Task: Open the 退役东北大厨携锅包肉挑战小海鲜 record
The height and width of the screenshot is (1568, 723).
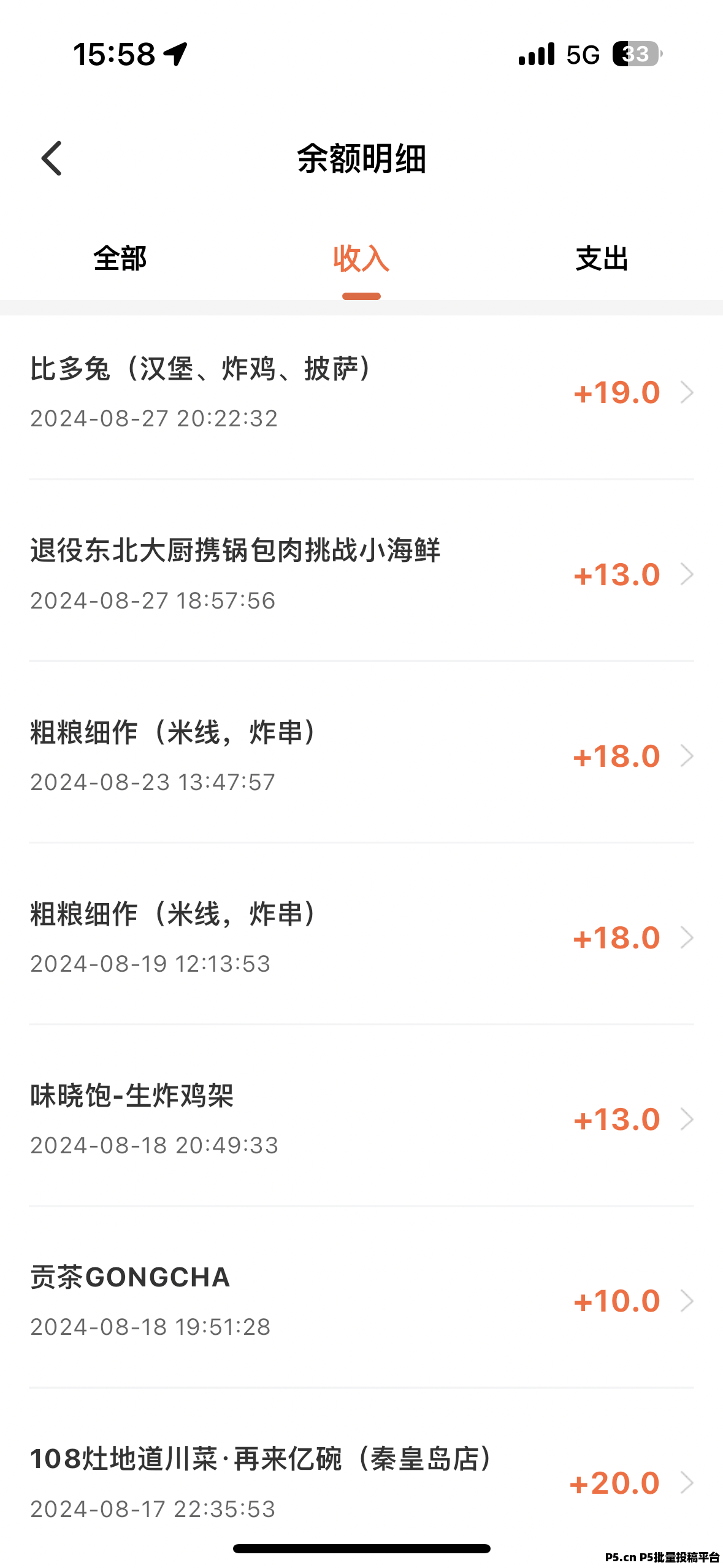Action: (361, 575)
